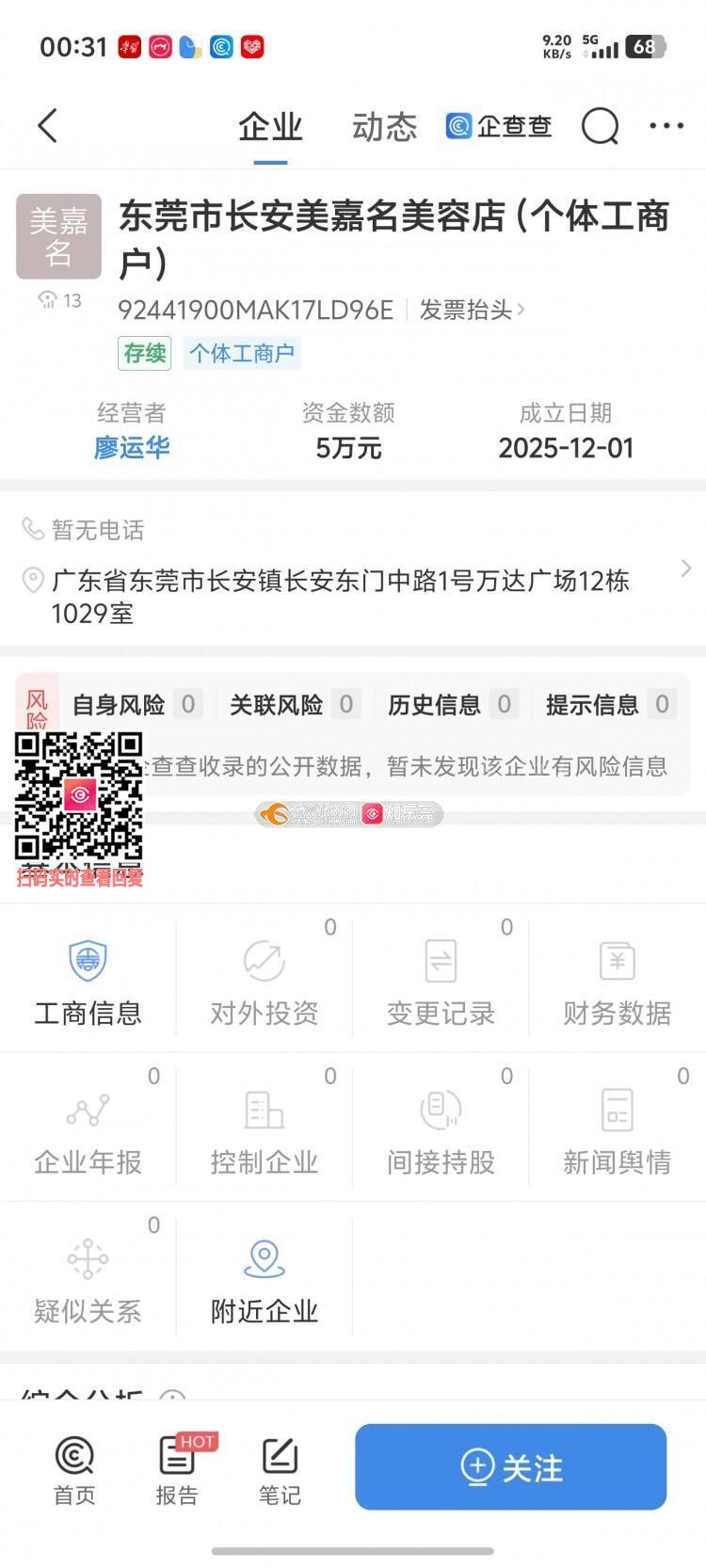Viewport: 706px width, 1568px height.
Task: View operator 廖运华's profile
Action: pyautogui.click(x=132, y=447)
